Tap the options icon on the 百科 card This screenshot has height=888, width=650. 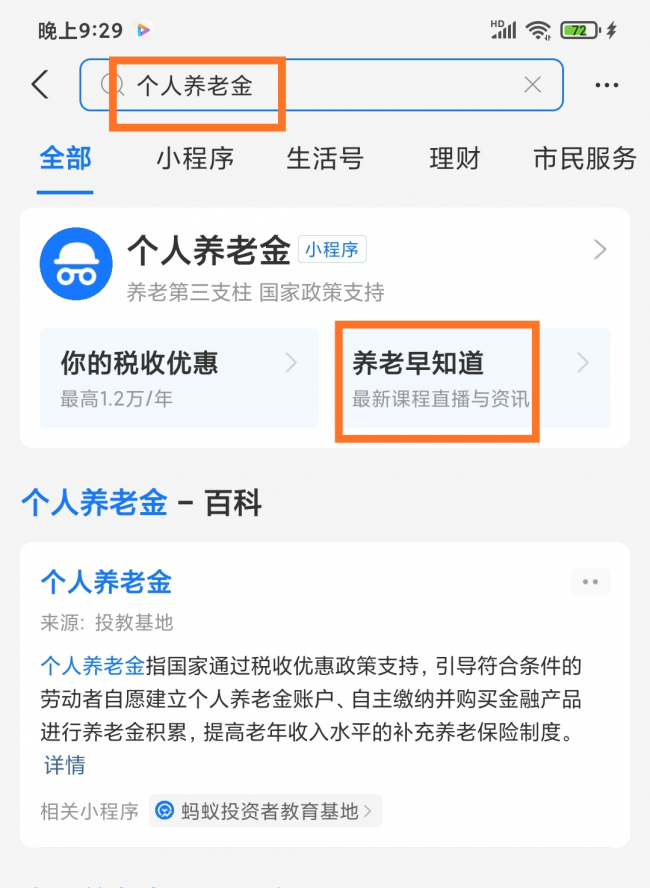click(589, 582)
